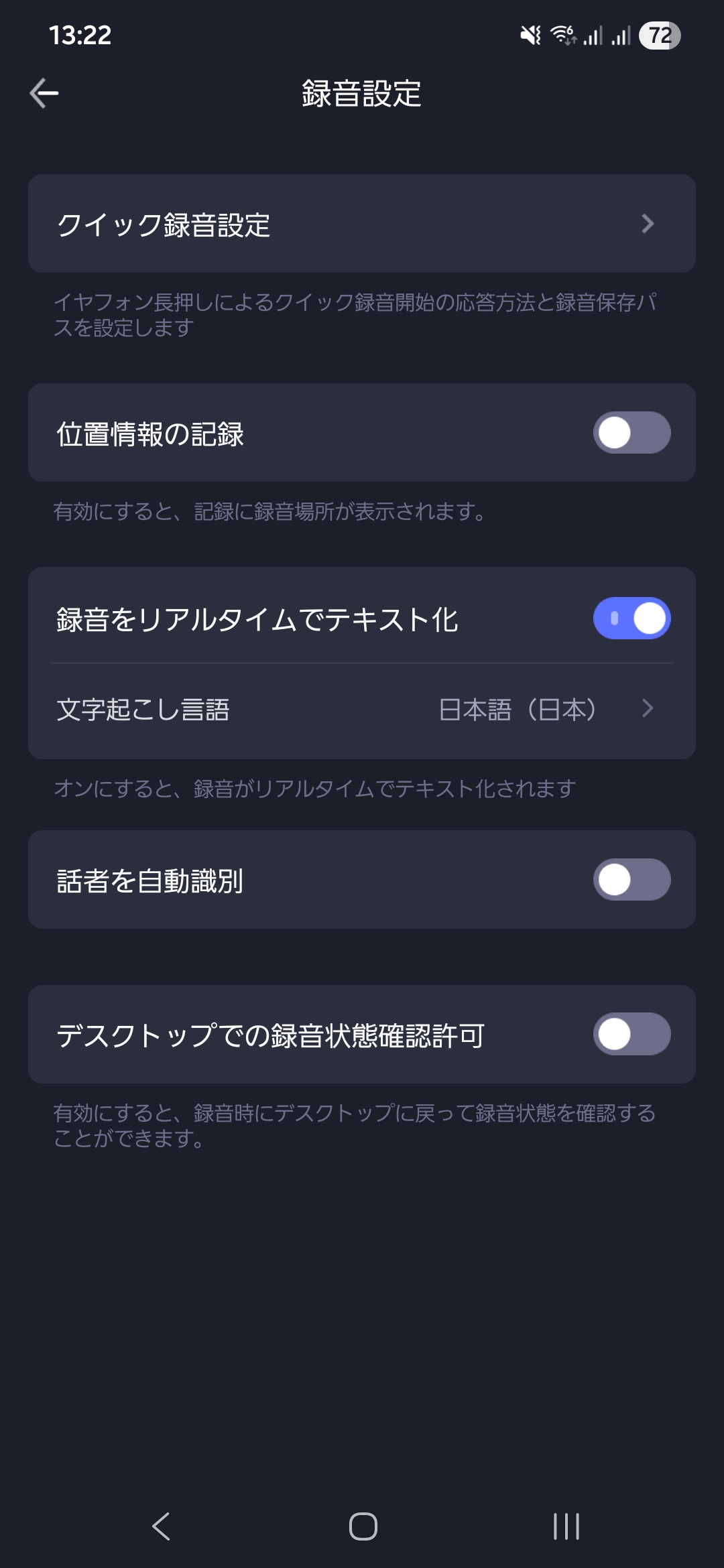724x1568 pixels.
Task: Disable real-time transcription toggle
Action: [631, 618]
